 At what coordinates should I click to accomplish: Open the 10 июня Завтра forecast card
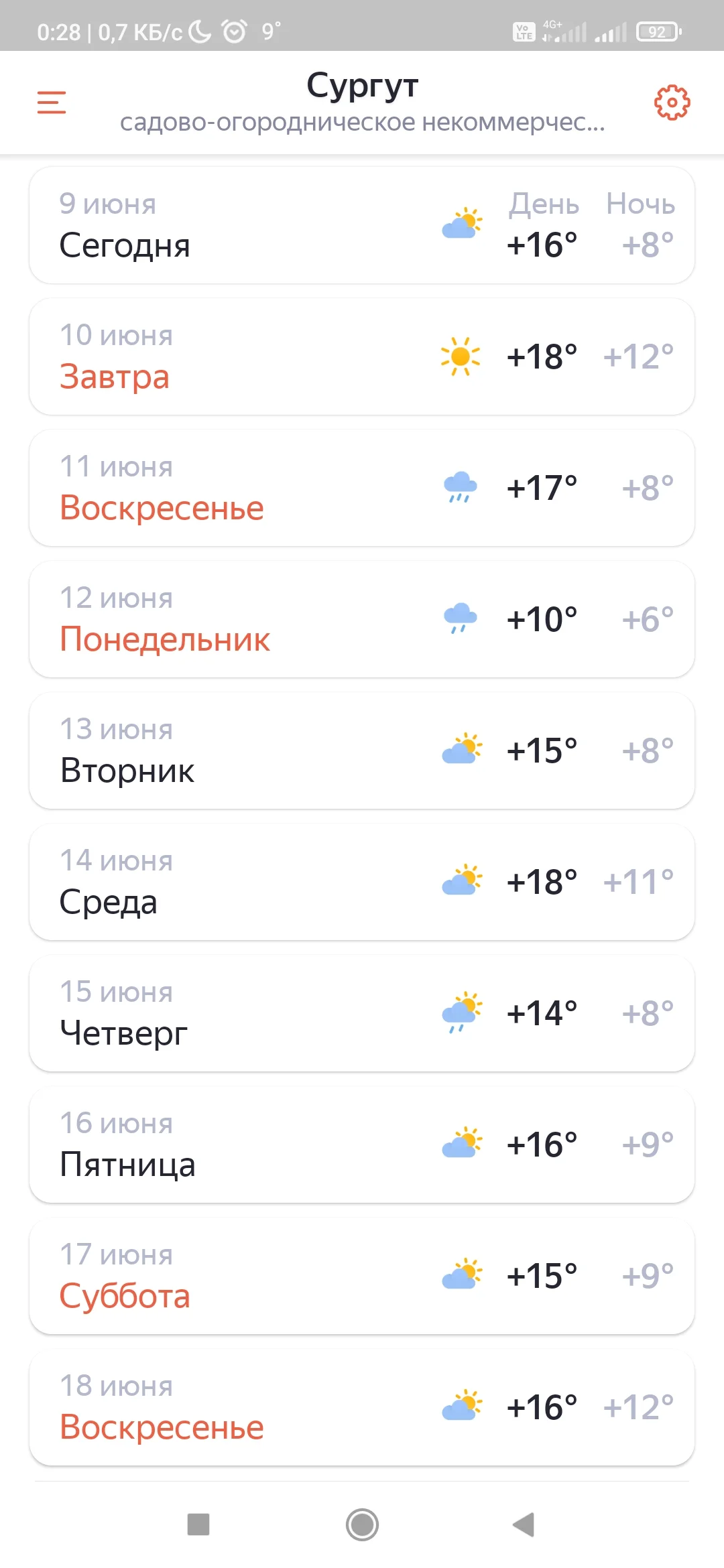[362, 356]
